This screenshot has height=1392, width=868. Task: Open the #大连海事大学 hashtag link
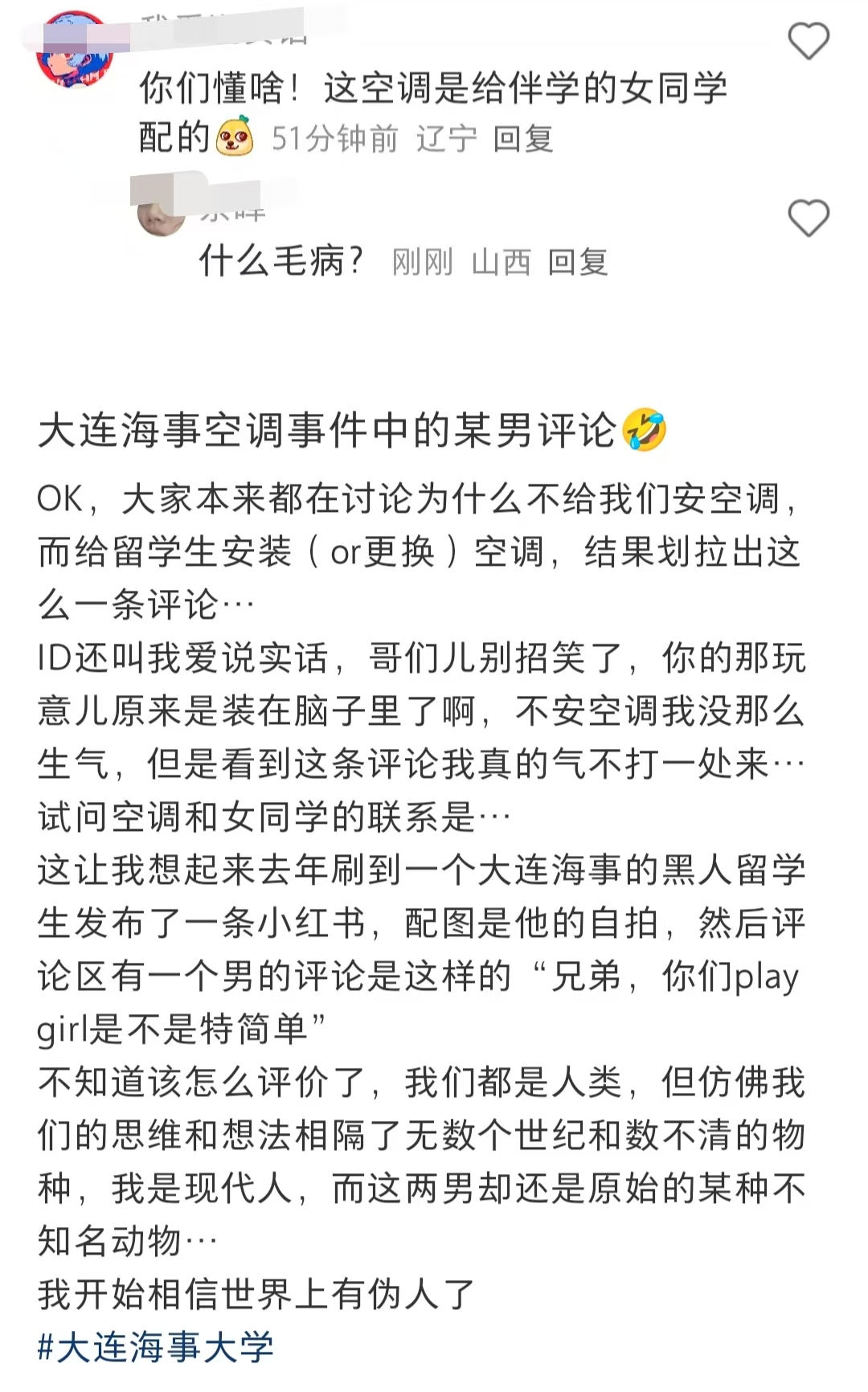(x=156, y=1348)
